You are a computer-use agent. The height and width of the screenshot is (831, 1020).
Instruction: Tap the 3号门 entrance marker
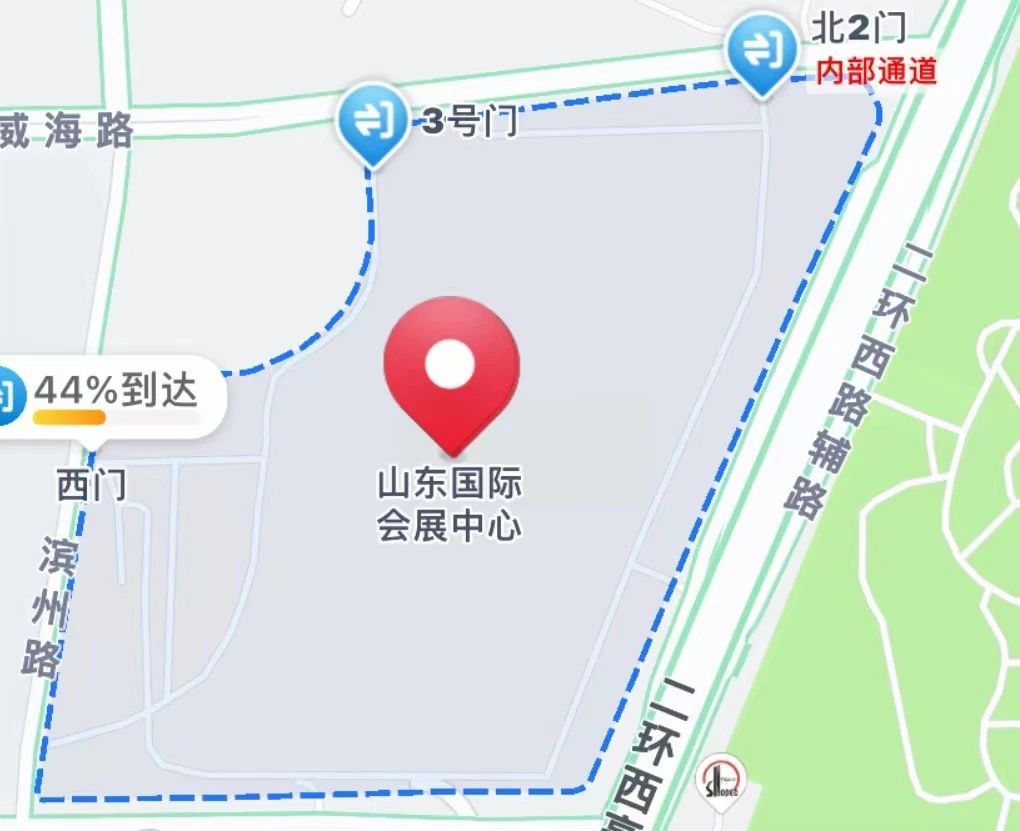372,121
